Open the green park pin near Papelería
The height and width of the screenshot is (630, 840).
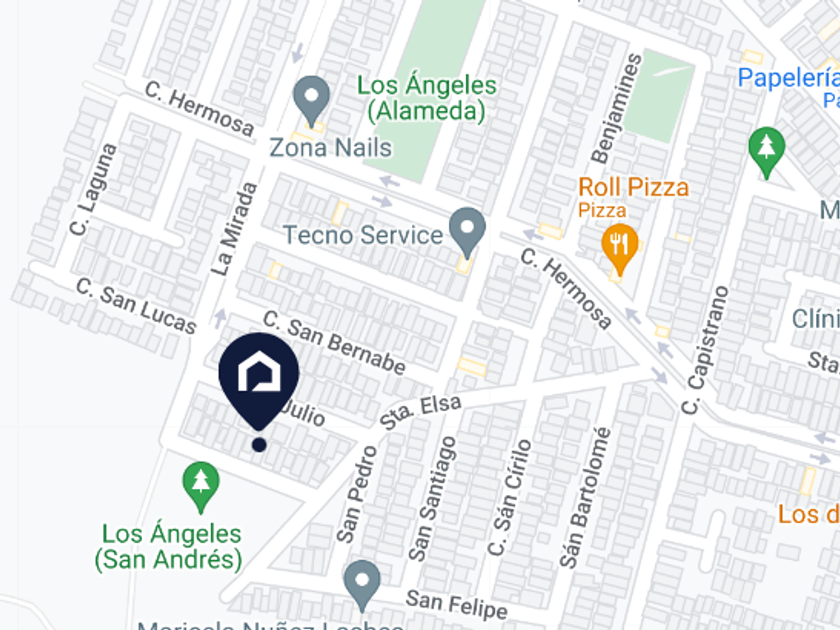click(x=767, y=152)
